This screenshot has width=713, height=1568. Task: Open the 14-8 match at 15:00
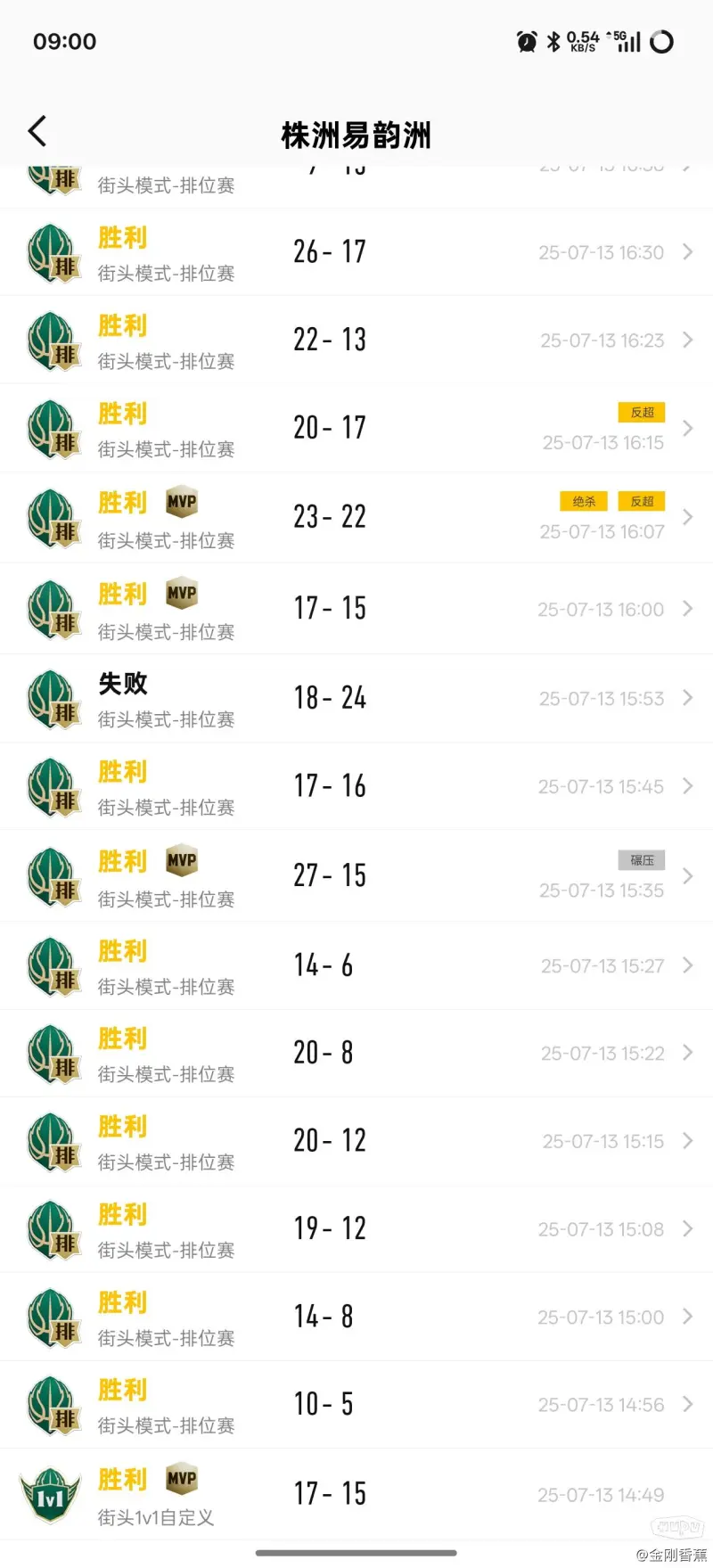point(356,1317)
